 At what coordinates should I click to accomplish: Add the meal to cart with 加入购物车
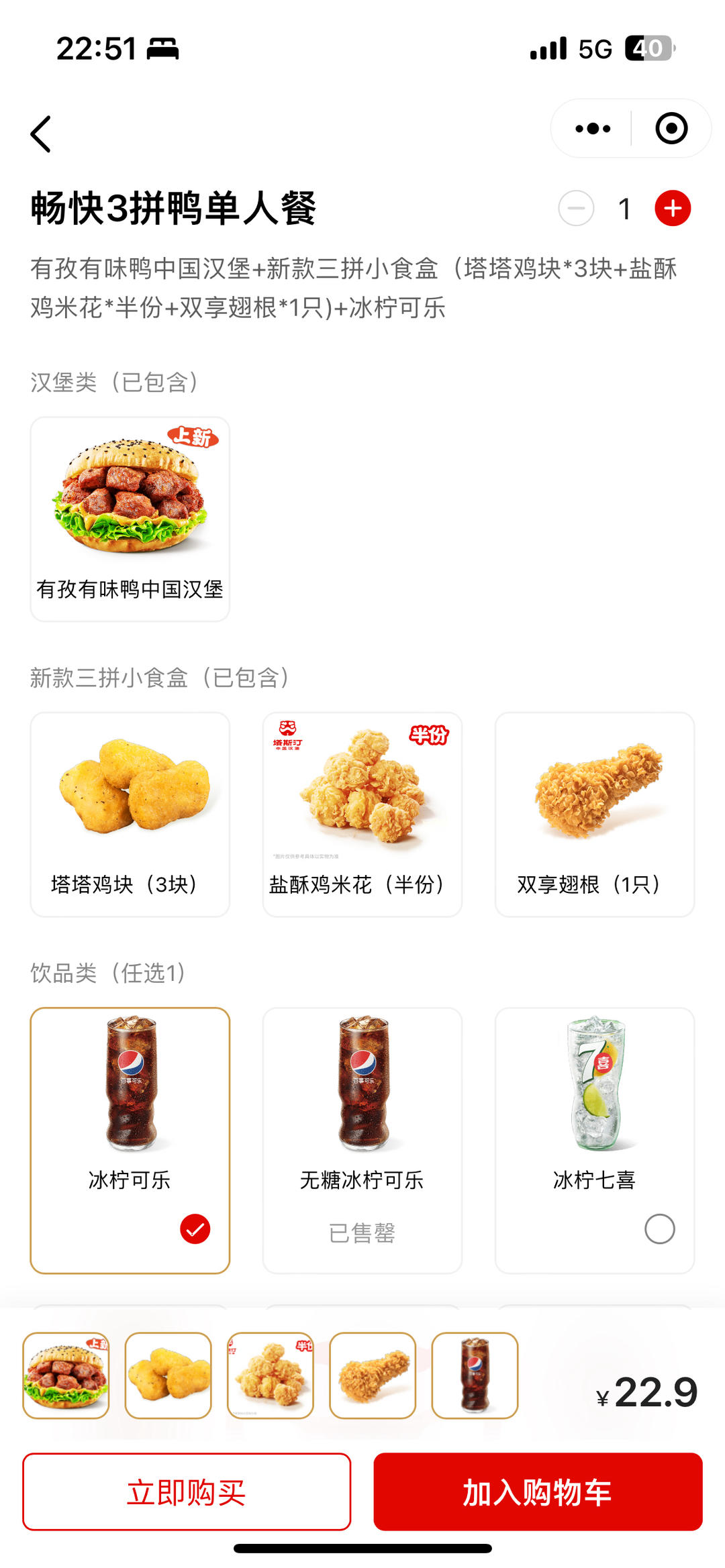[538, 1492]
